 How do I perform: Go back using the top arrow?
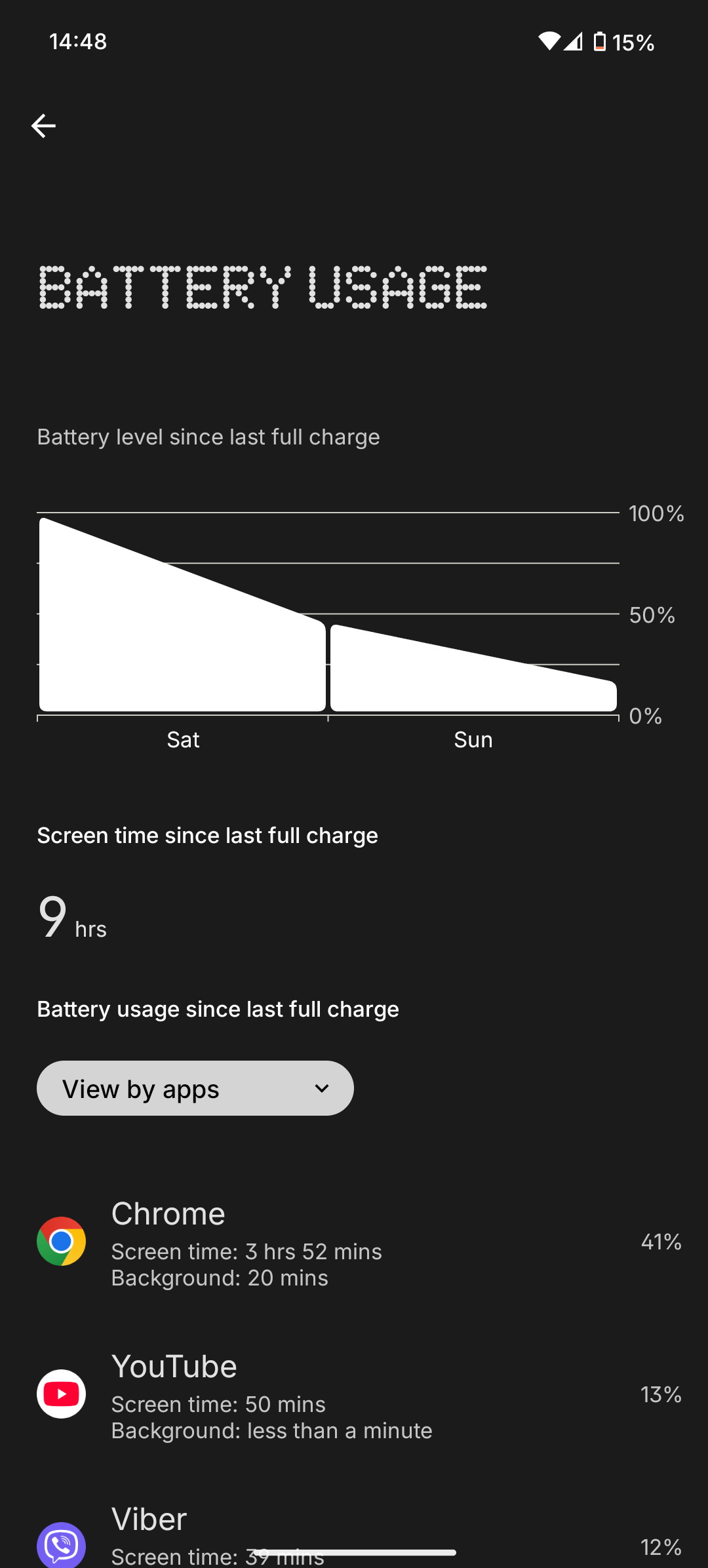click(43, 126)
